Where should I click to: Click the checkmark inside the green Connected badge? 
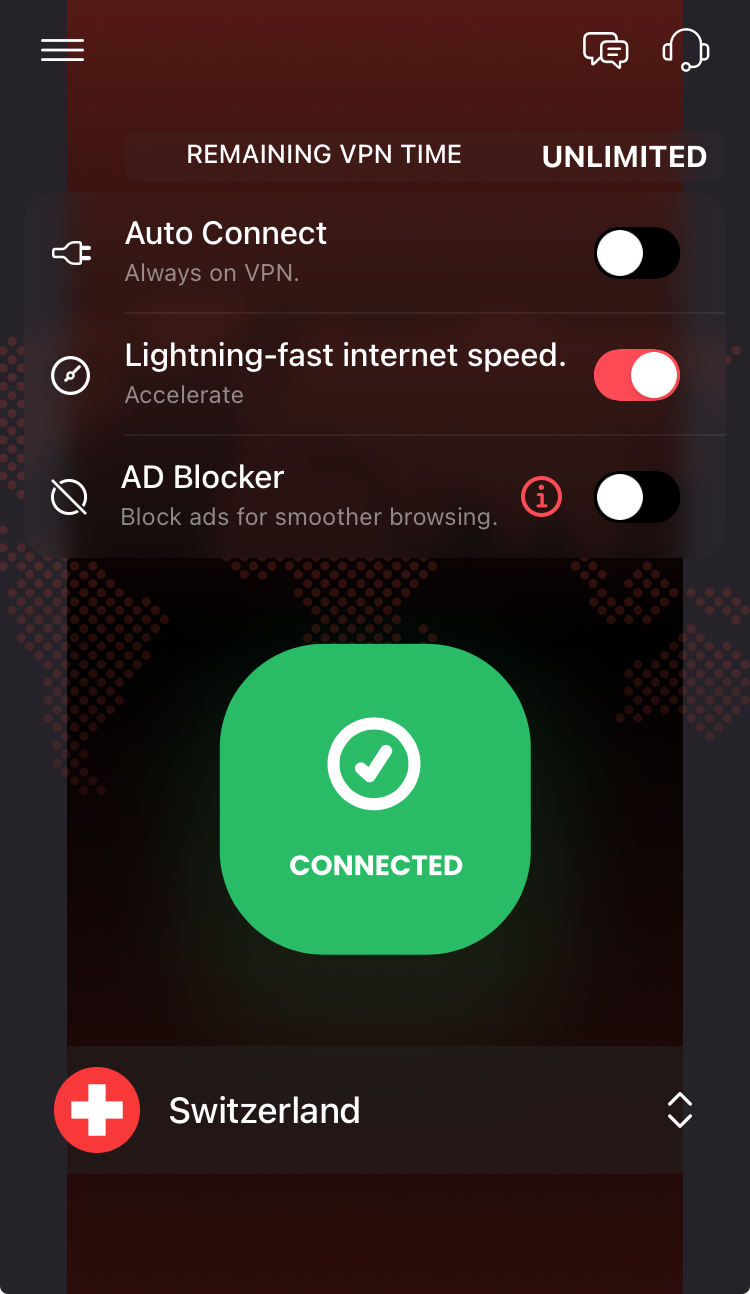[x=375, y=763]
